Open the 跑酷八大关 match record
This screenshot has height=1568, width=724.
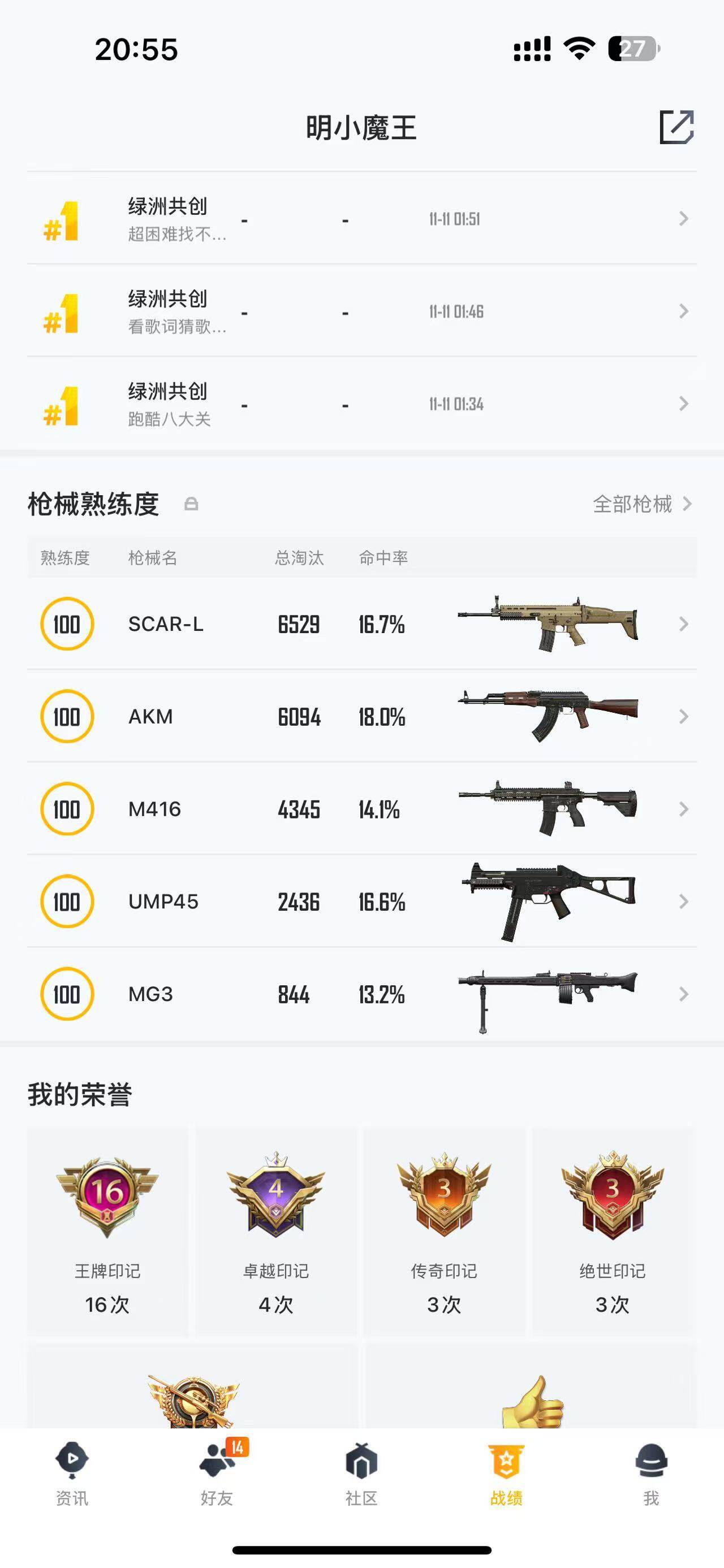361,404
